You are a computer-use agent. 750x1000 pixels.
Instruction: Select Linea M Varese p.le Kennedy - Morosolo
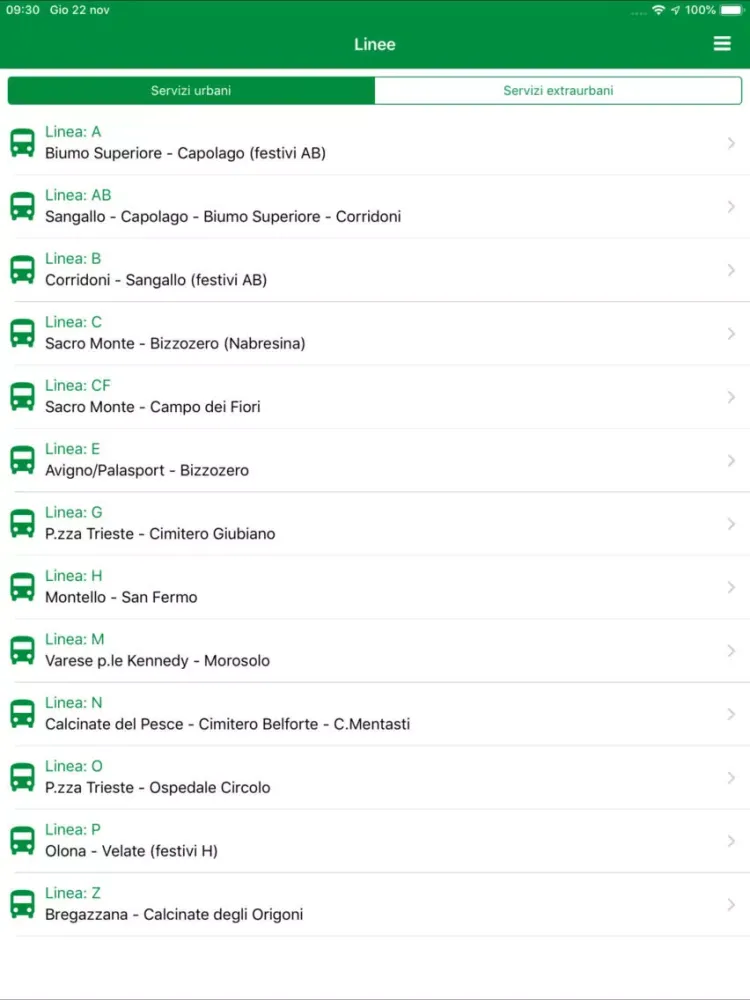pos(375,651)
